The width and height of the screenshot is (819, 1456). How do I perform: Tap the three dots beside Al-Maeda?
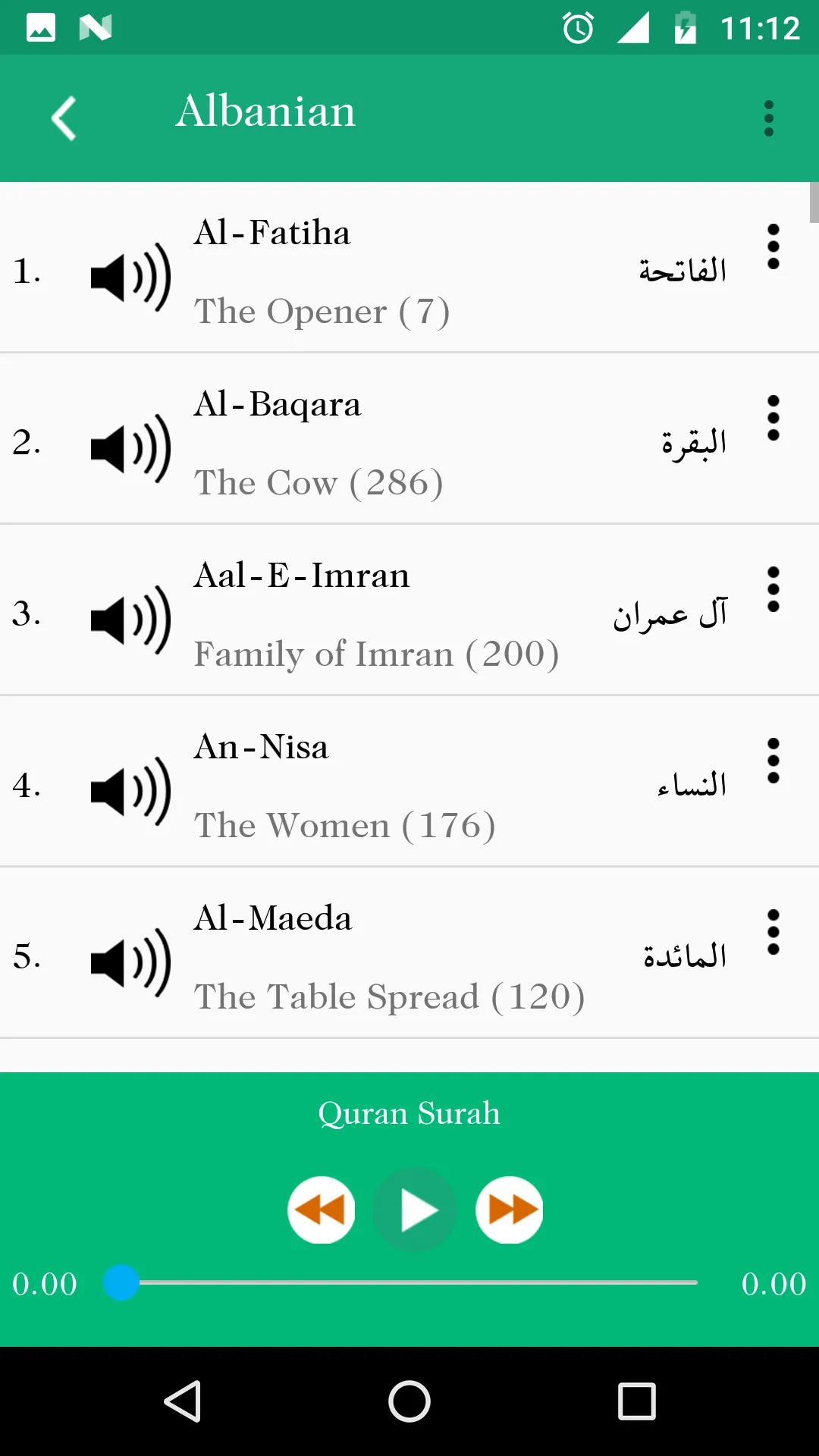tap(773, 932)
